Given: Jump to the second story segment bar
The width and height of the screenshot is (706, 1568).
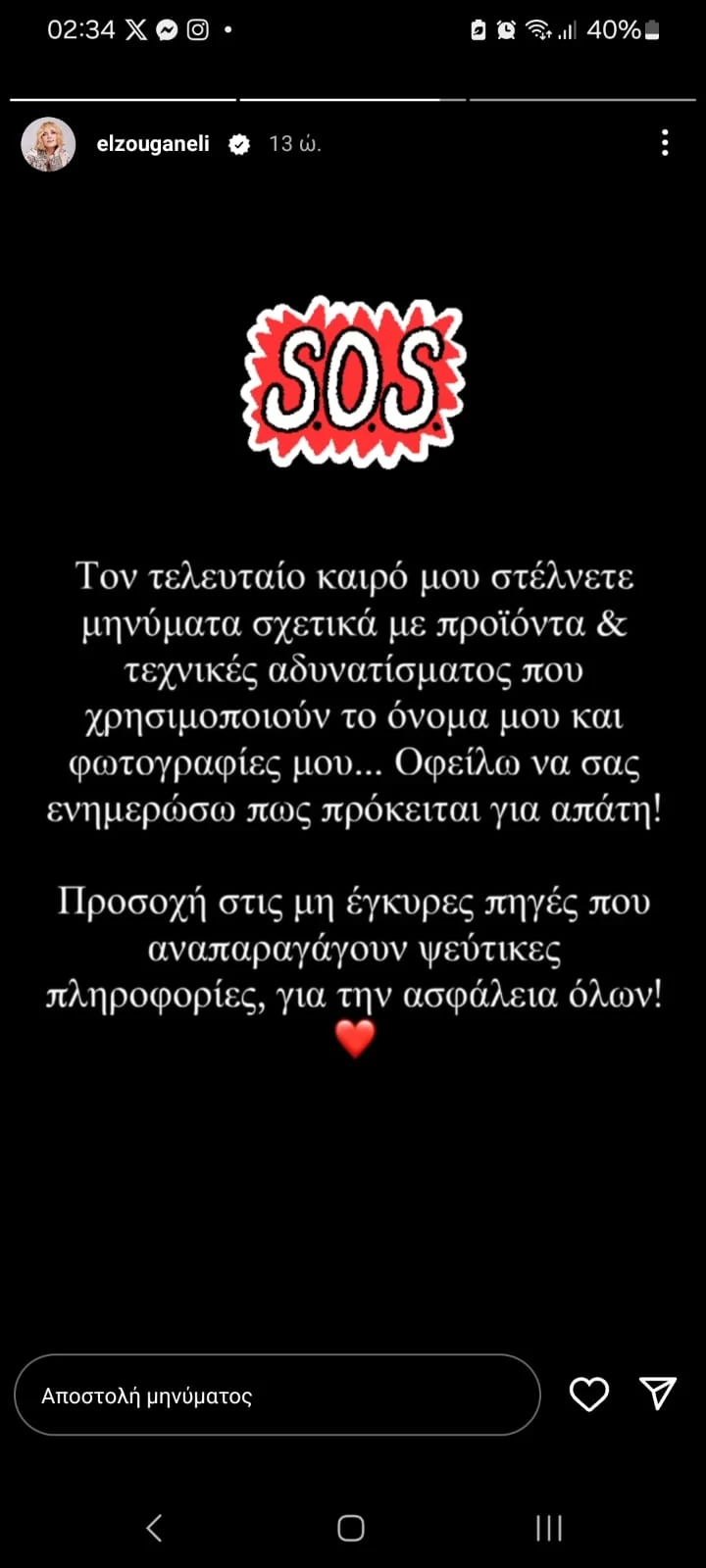Looking at the screenshot, I should tap(351, 98).
